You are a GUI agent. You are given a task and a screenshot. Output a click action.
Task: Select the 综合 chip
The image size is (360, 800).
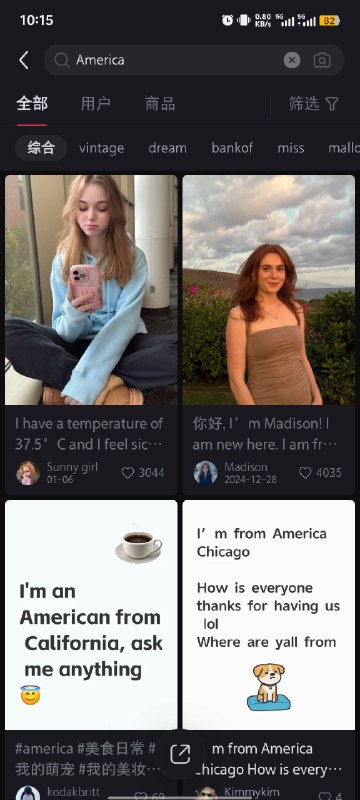[41, 148]
